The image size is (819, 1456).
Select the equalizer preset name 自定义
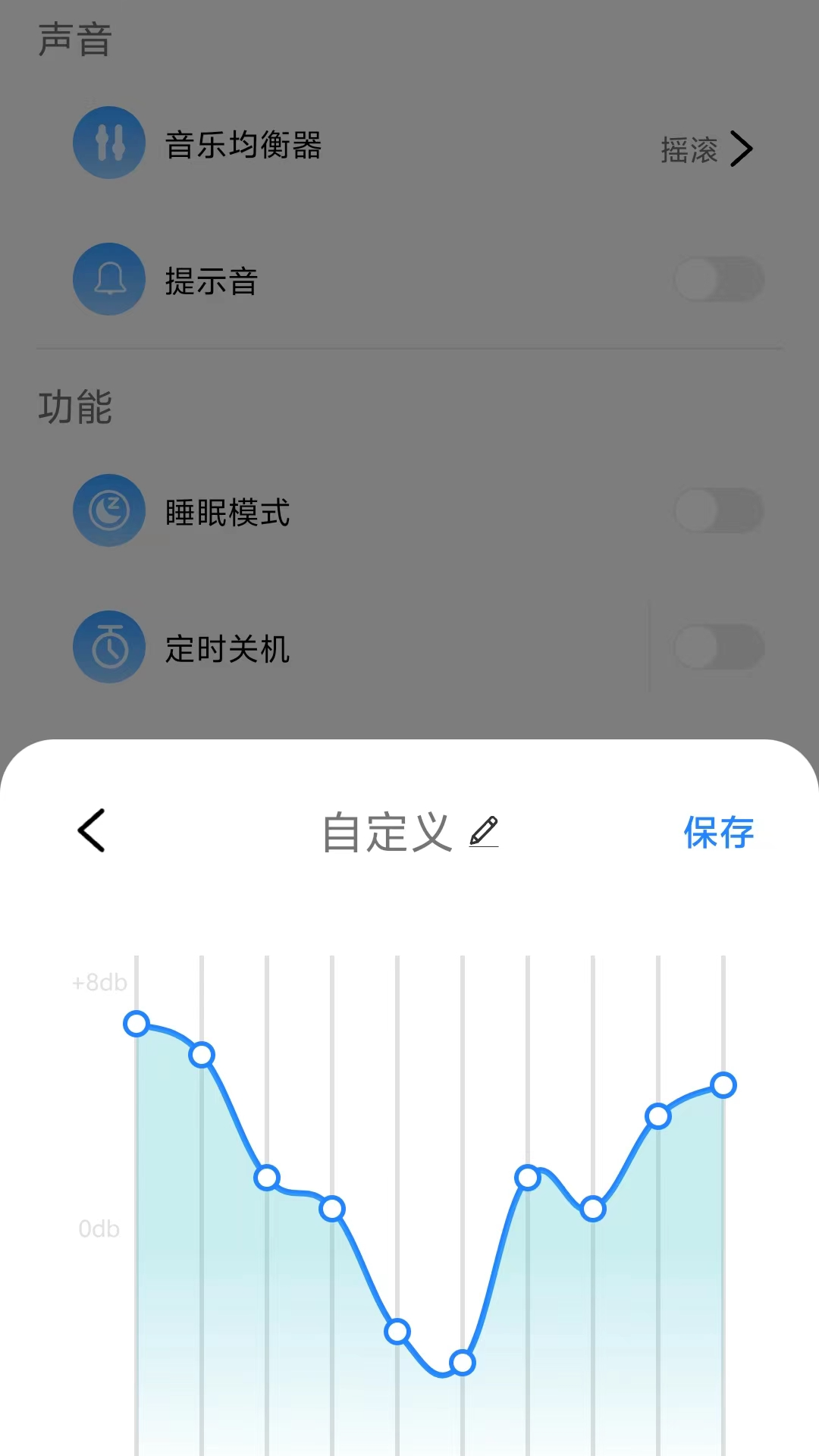(387, 832)
